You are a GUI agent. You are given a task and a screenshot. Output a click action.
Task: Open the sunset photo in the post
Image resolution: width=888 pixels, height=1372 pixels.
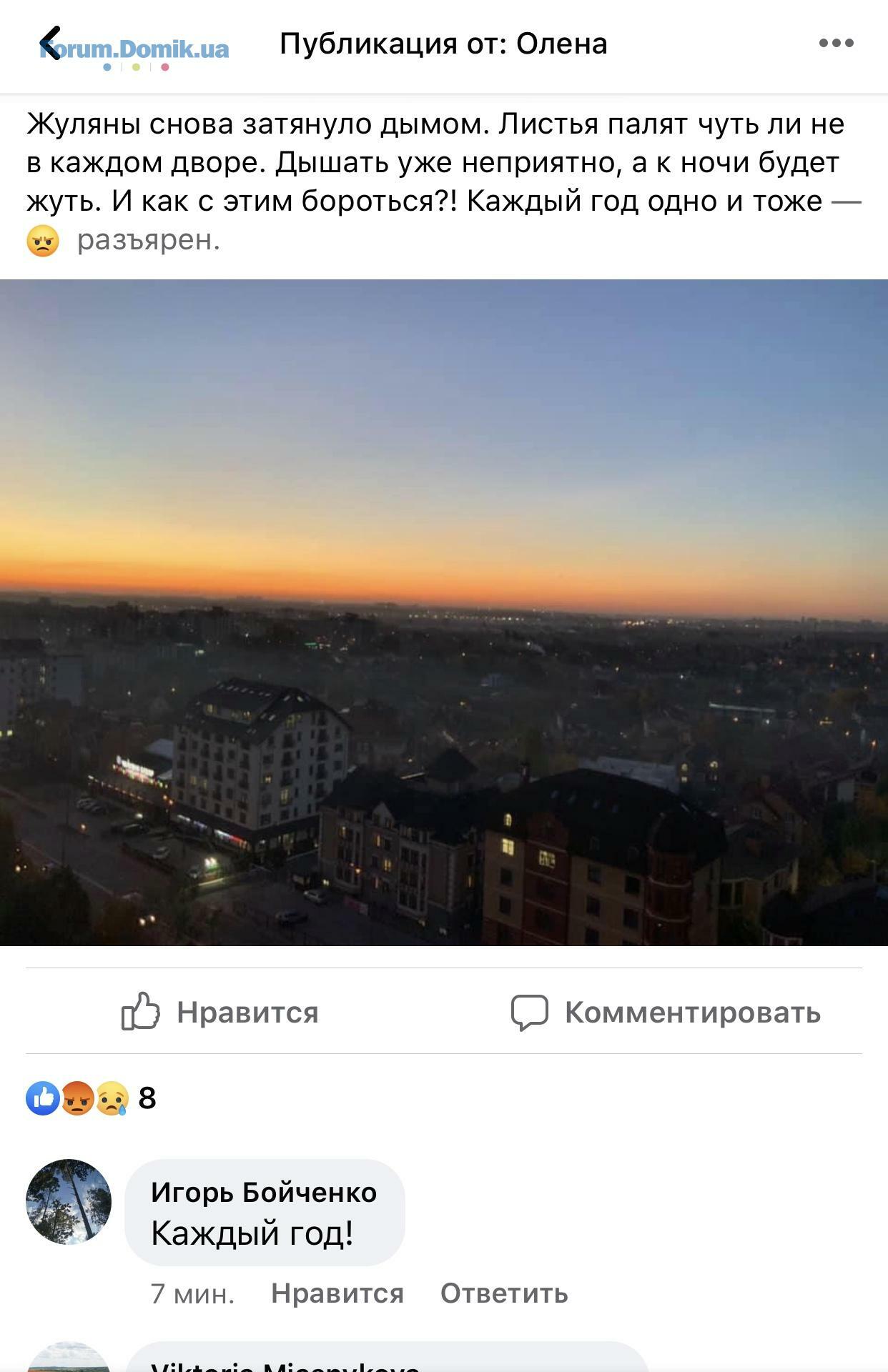coord(444,612)
